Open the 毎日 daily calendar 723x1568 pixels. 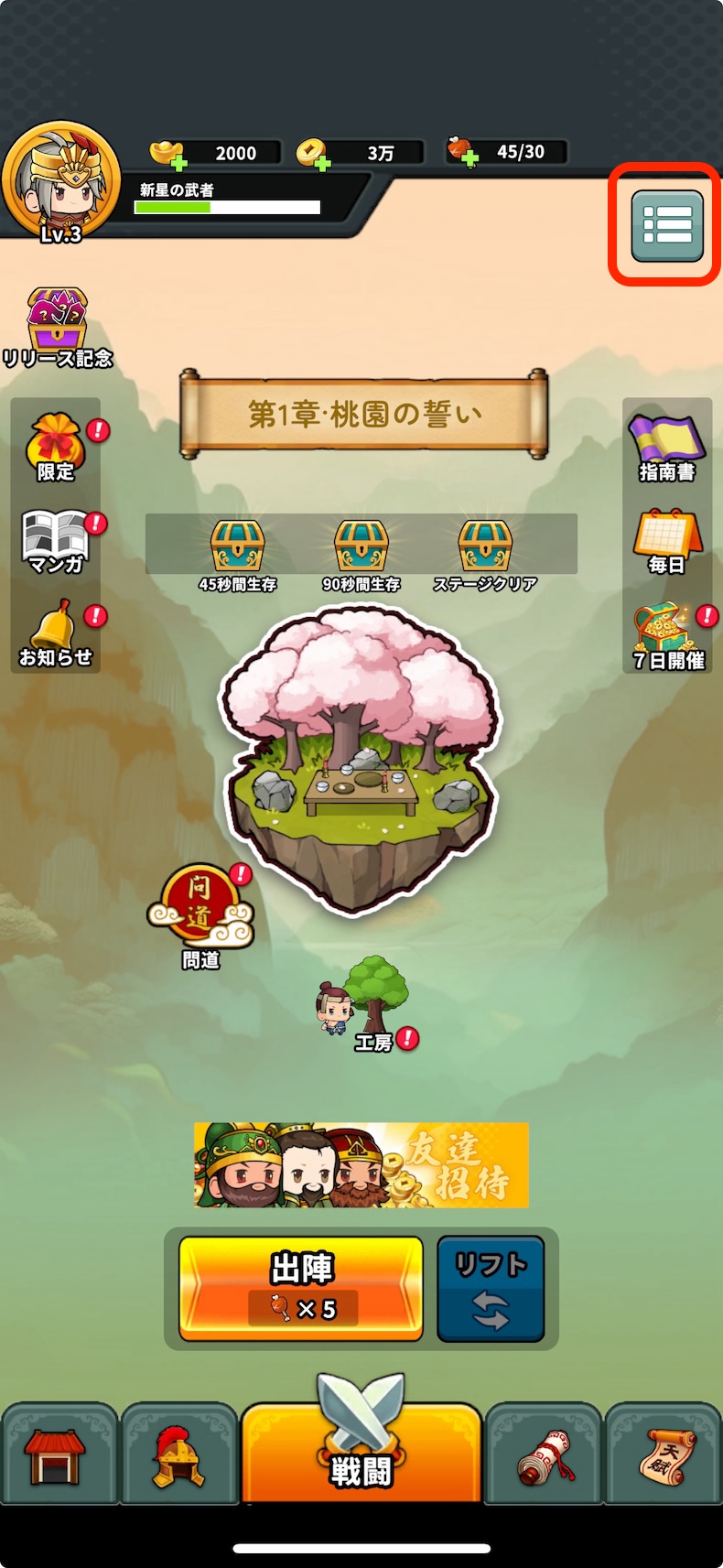point(666,540)
